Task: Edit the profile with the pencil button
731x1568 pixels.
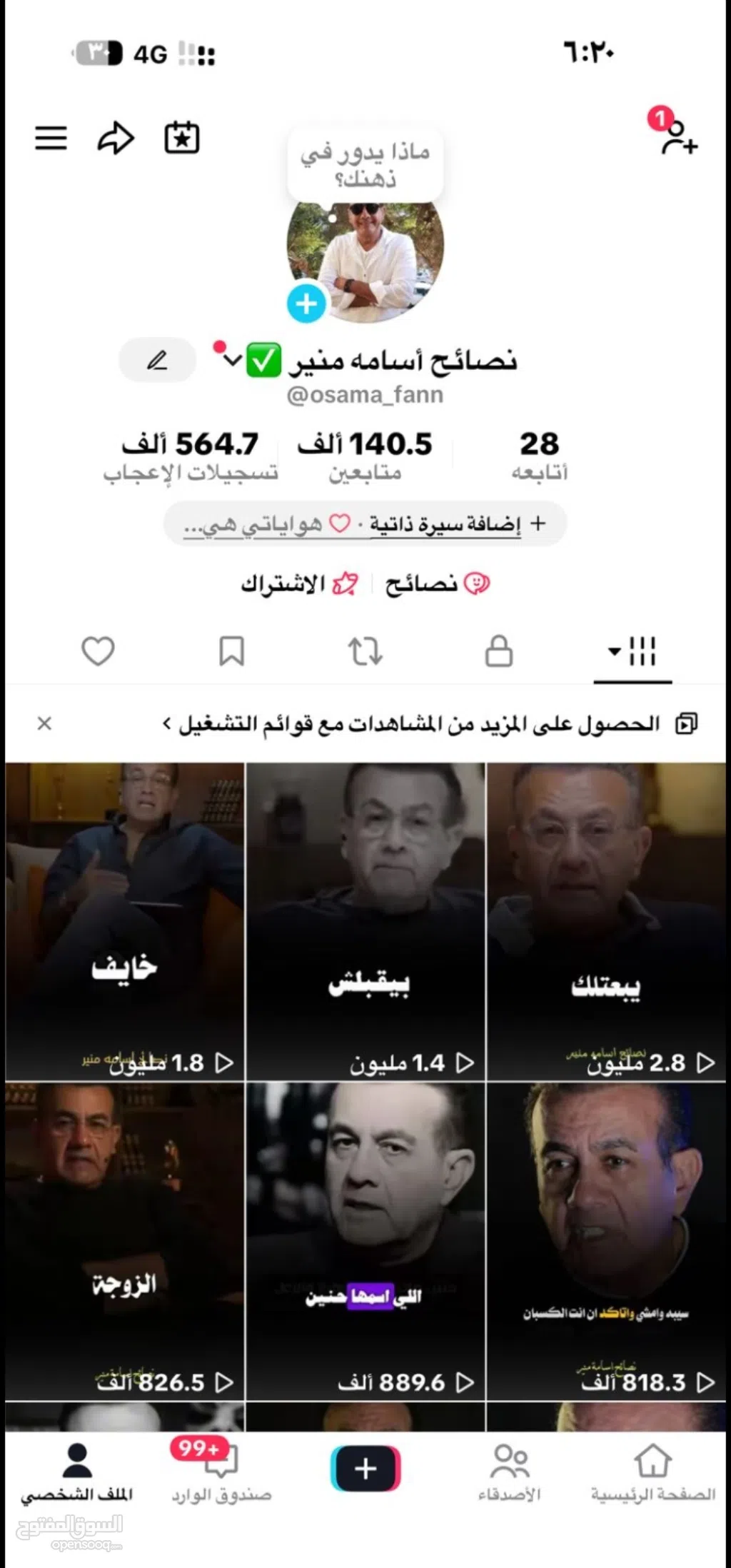Action: [x=157, y=361]
